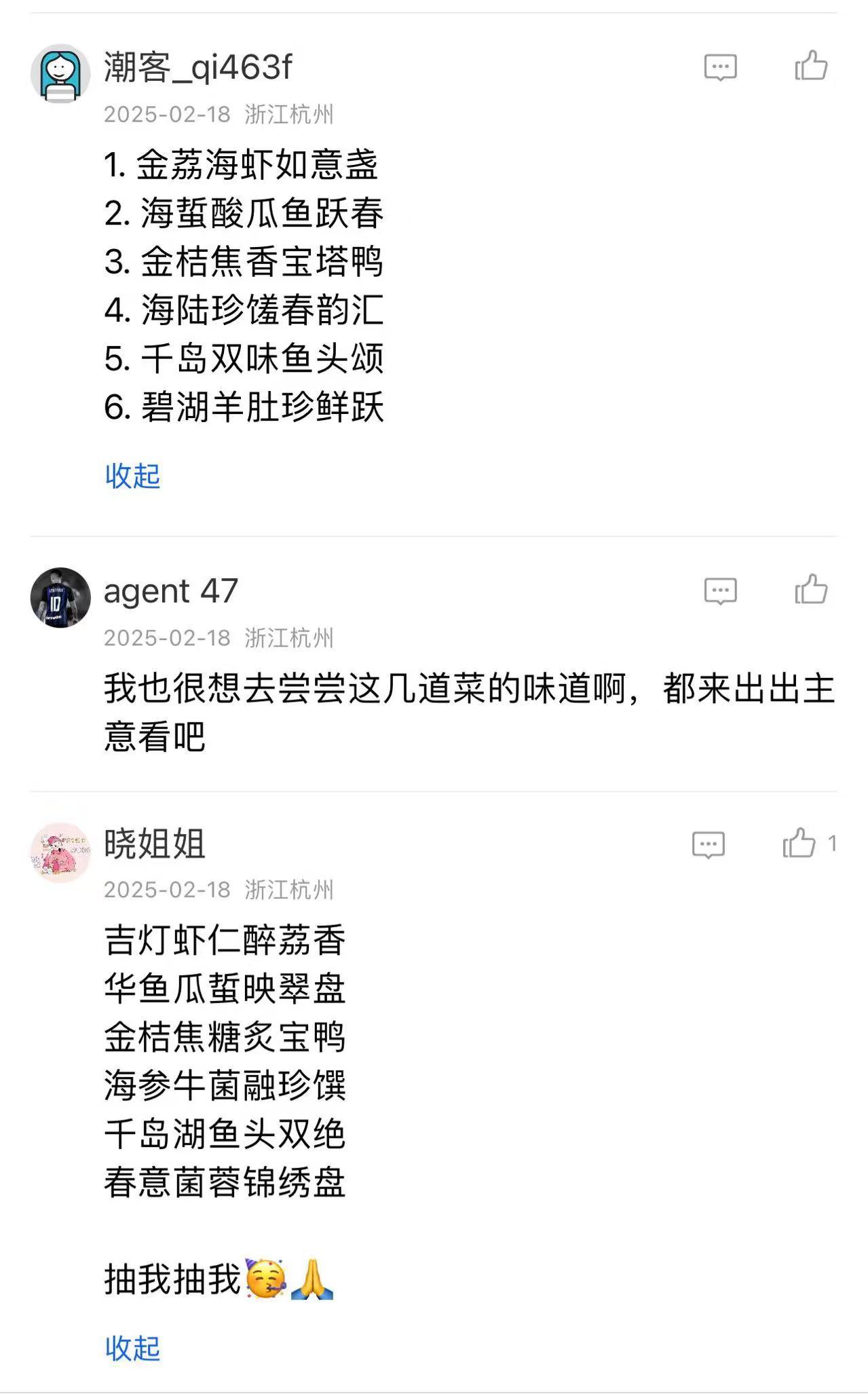The image size is (868, 1394).
Task: Open agent 47's profile avatar
Action: click(x=60, y=597)
